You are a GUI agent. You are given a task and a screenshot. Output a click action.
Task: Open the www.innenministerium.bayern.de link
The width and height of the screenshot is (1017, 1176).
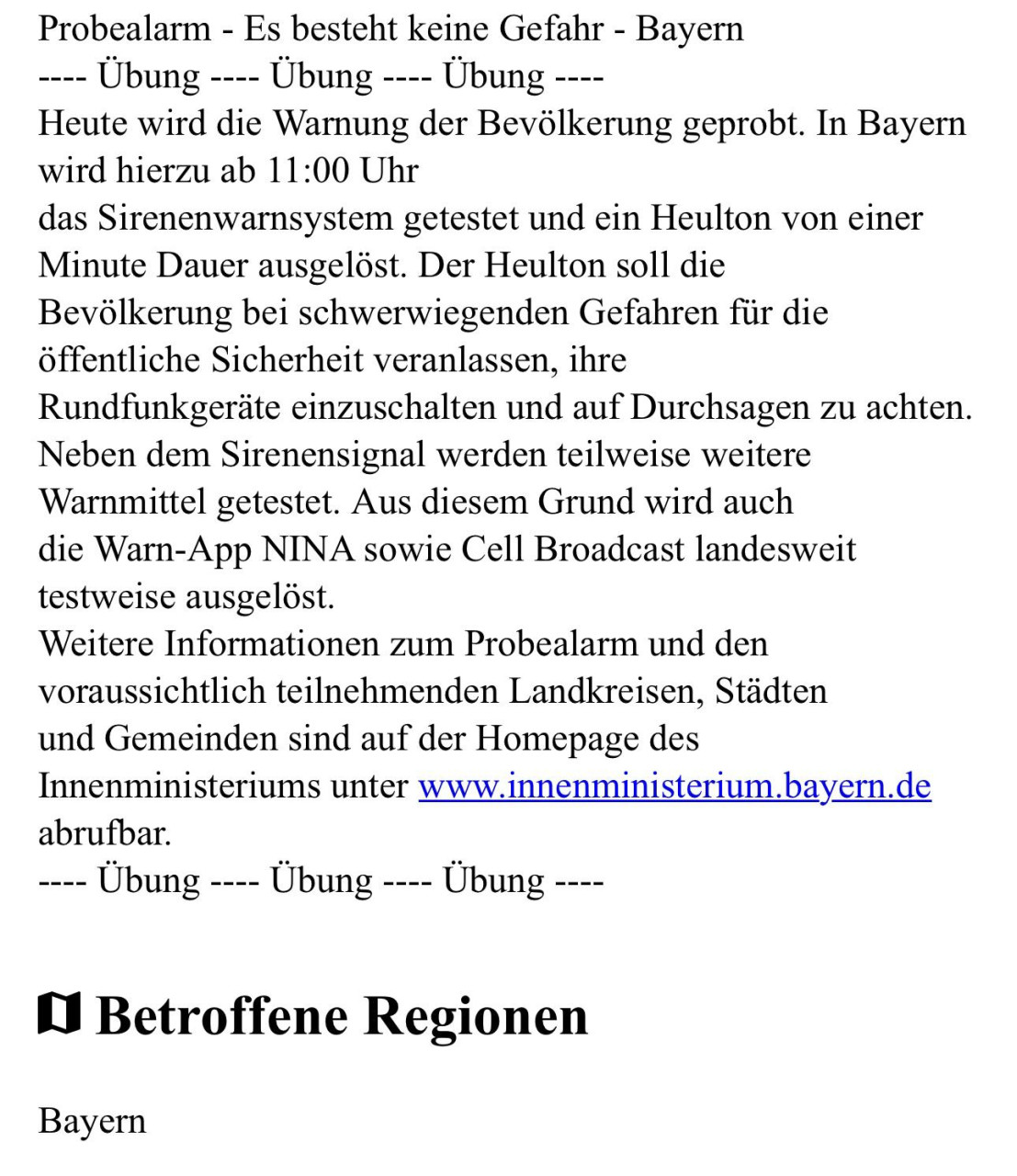click(674, 786)
